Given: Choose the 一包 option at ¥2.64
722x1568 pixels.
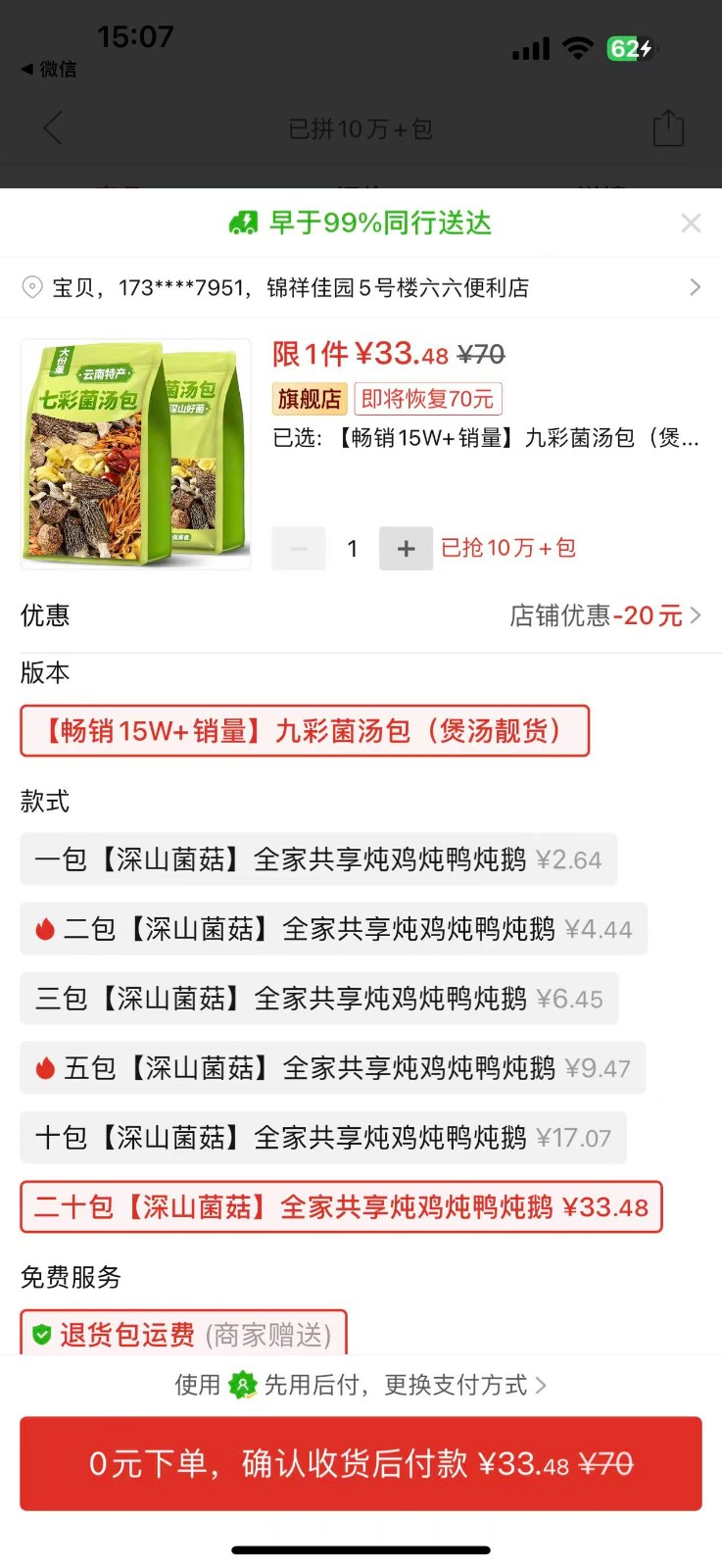Looking at the screenshot, I should pos(318,860).
